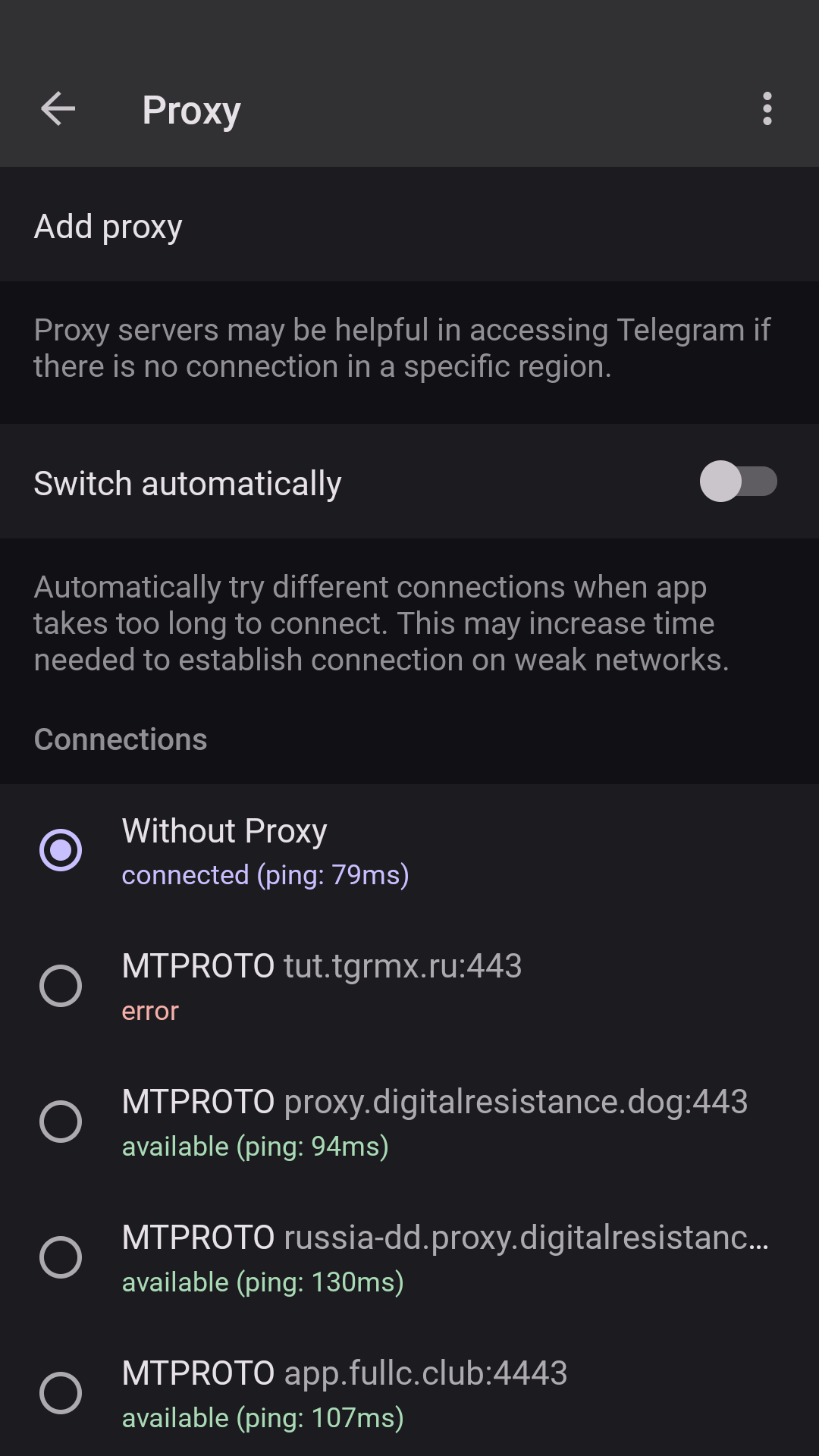This screenshot has width=819, height=1456.
Task: Open more options via the kebab menu icon
Action: click(767, 109)
